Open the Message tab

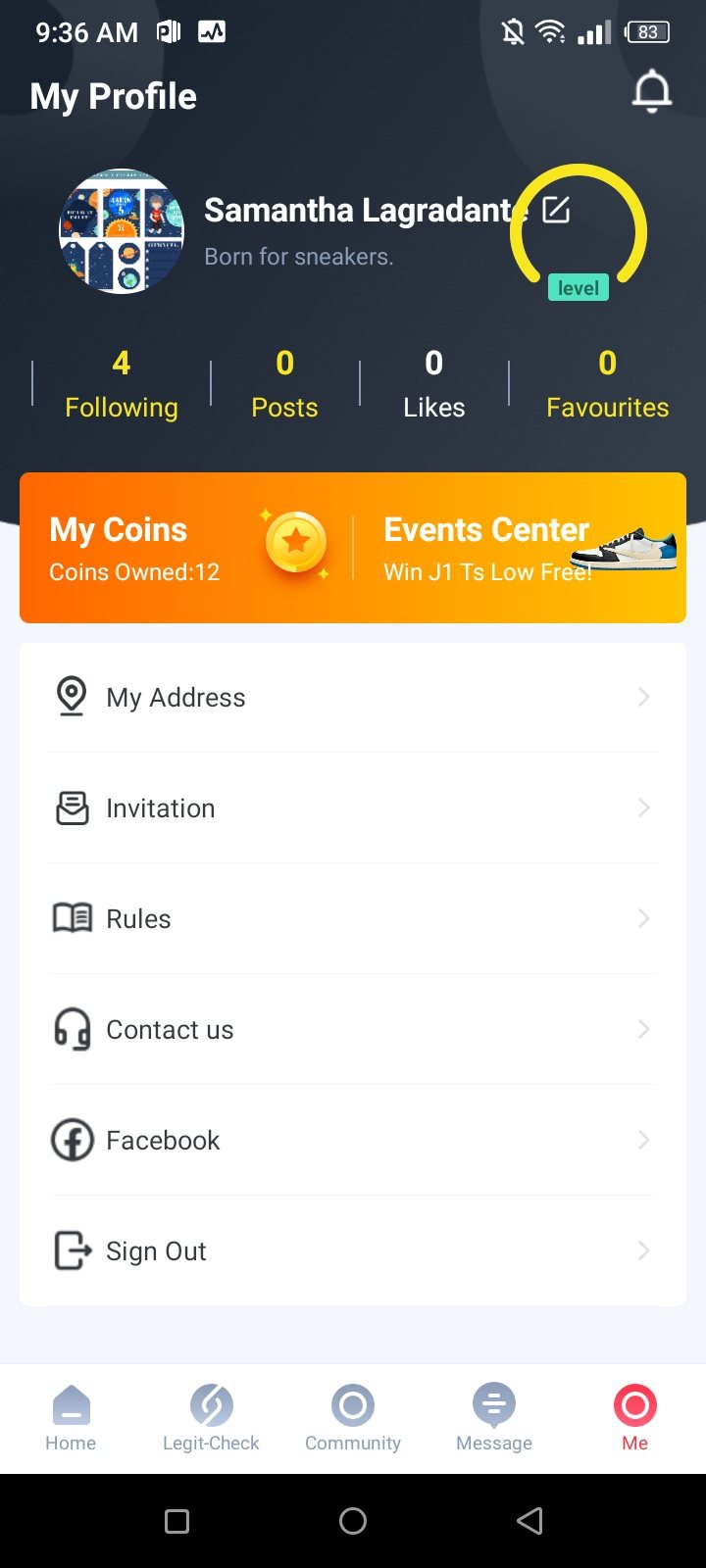point(494,1418)
